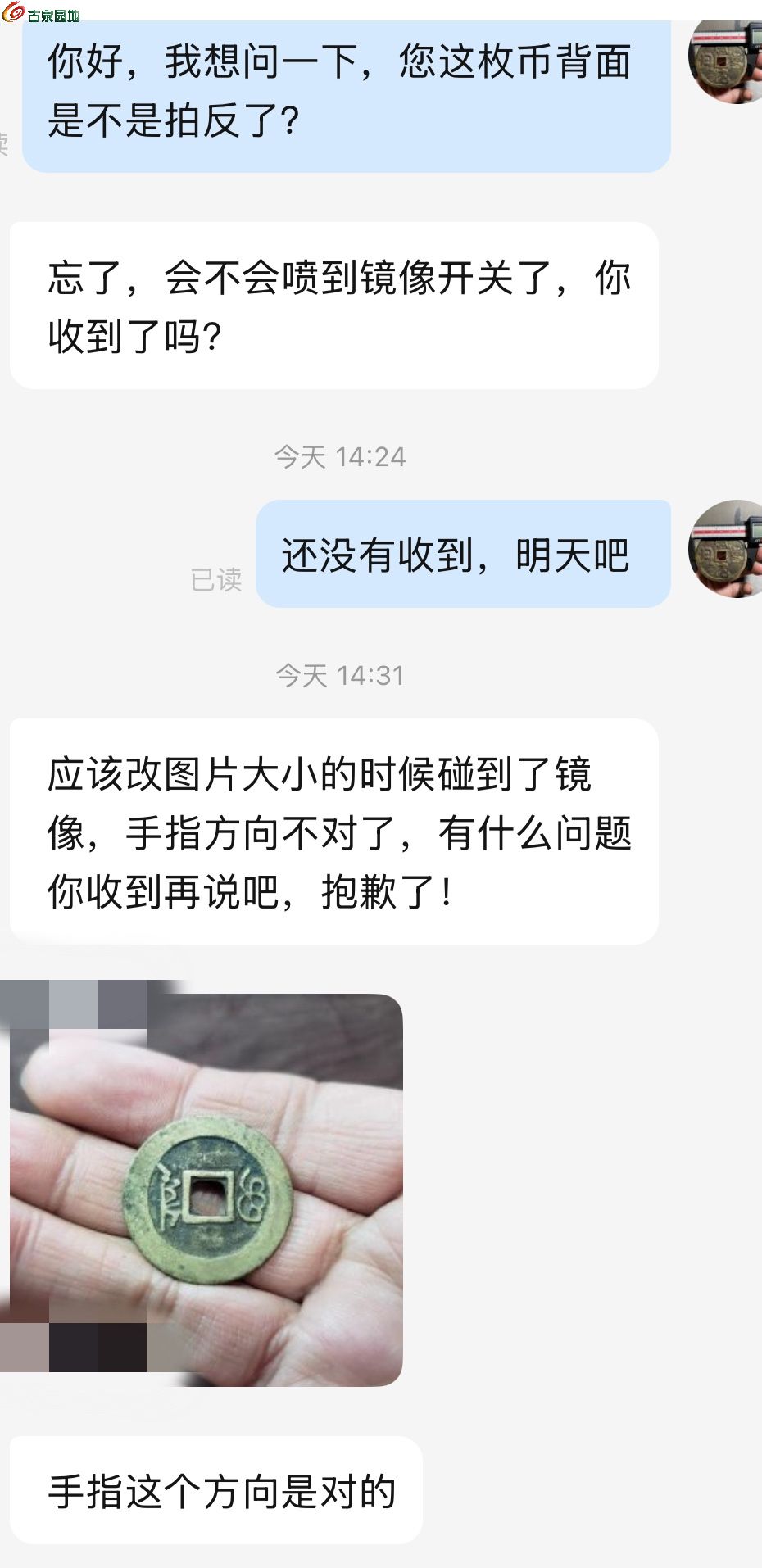Click the 手指这个方向是对的 message bubble
The height and width of the screenshot is (1568, 762).
(x=221, y=1491)
